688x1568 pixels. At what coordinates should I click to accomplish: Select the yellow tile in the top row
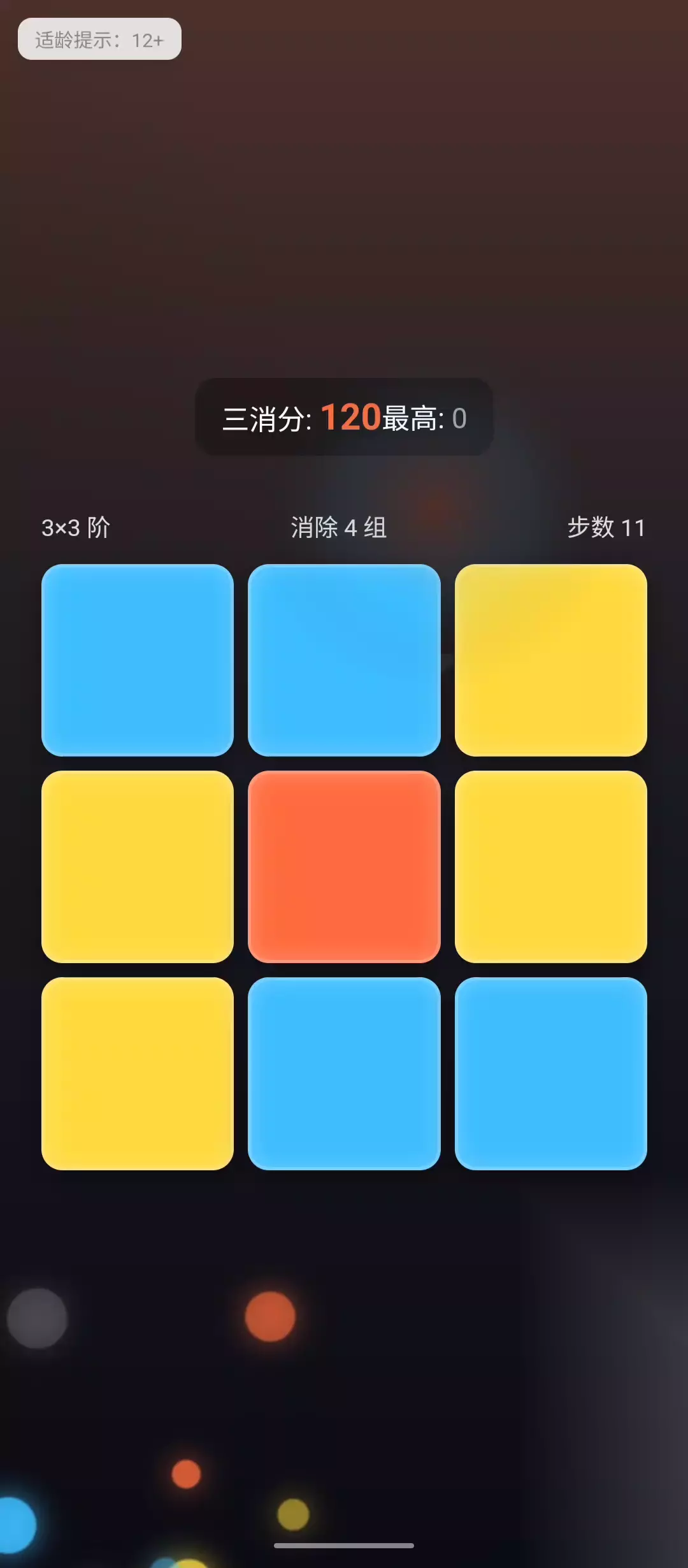pos(551,660)
